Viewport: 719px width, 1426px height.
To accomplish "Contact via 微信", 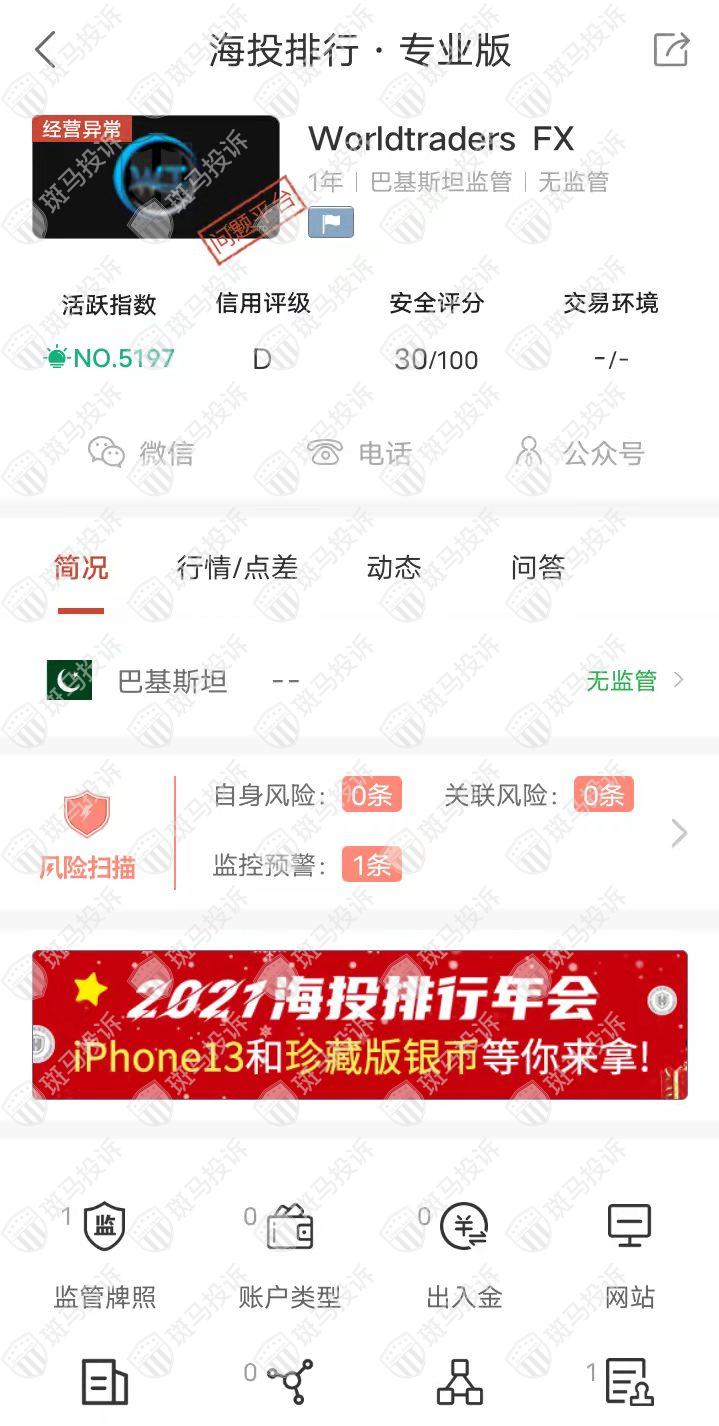I will pyautogui.click(x=140, y=453).
